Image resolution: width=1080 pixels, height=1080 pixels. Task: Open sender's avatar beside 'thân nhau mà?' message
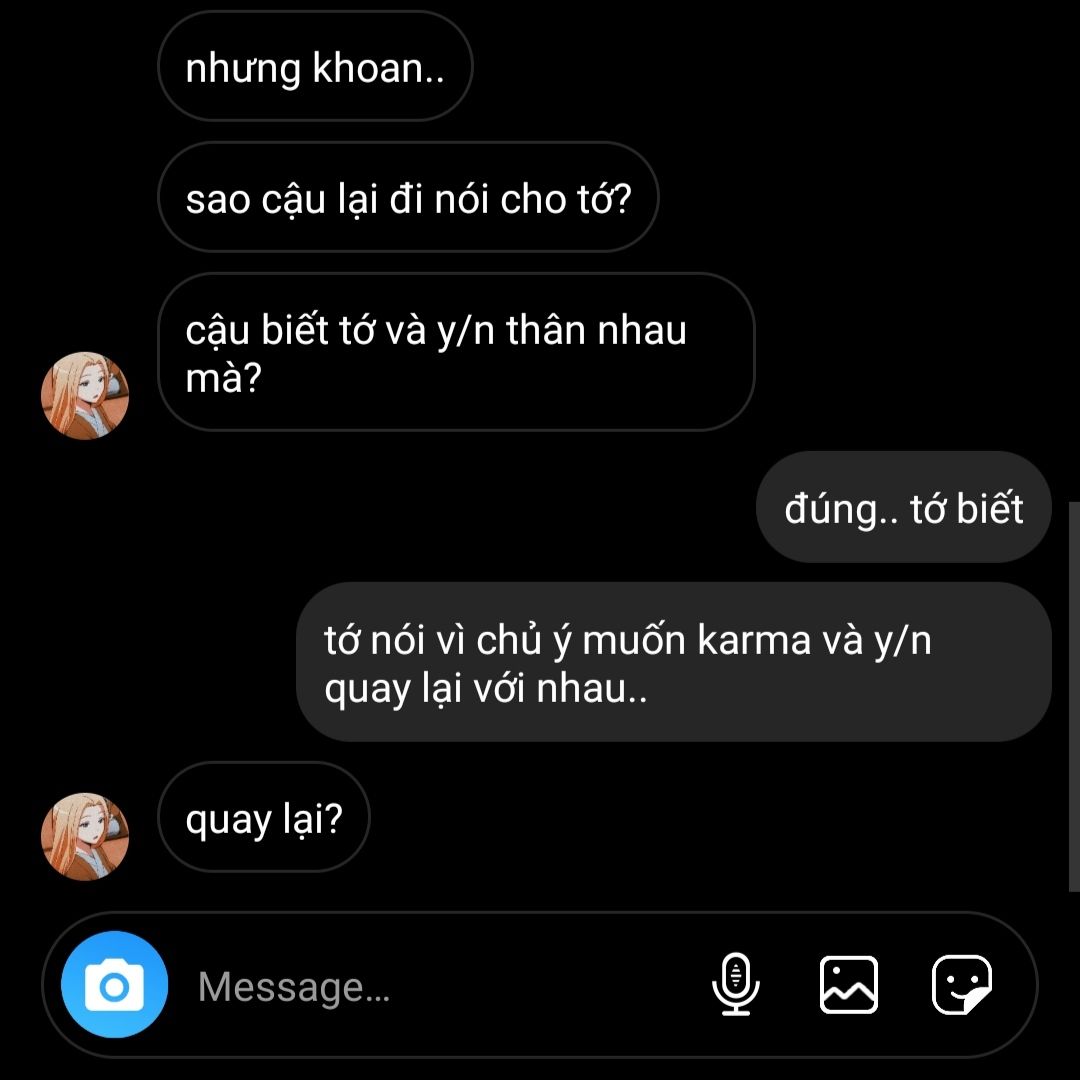point(85,395)
